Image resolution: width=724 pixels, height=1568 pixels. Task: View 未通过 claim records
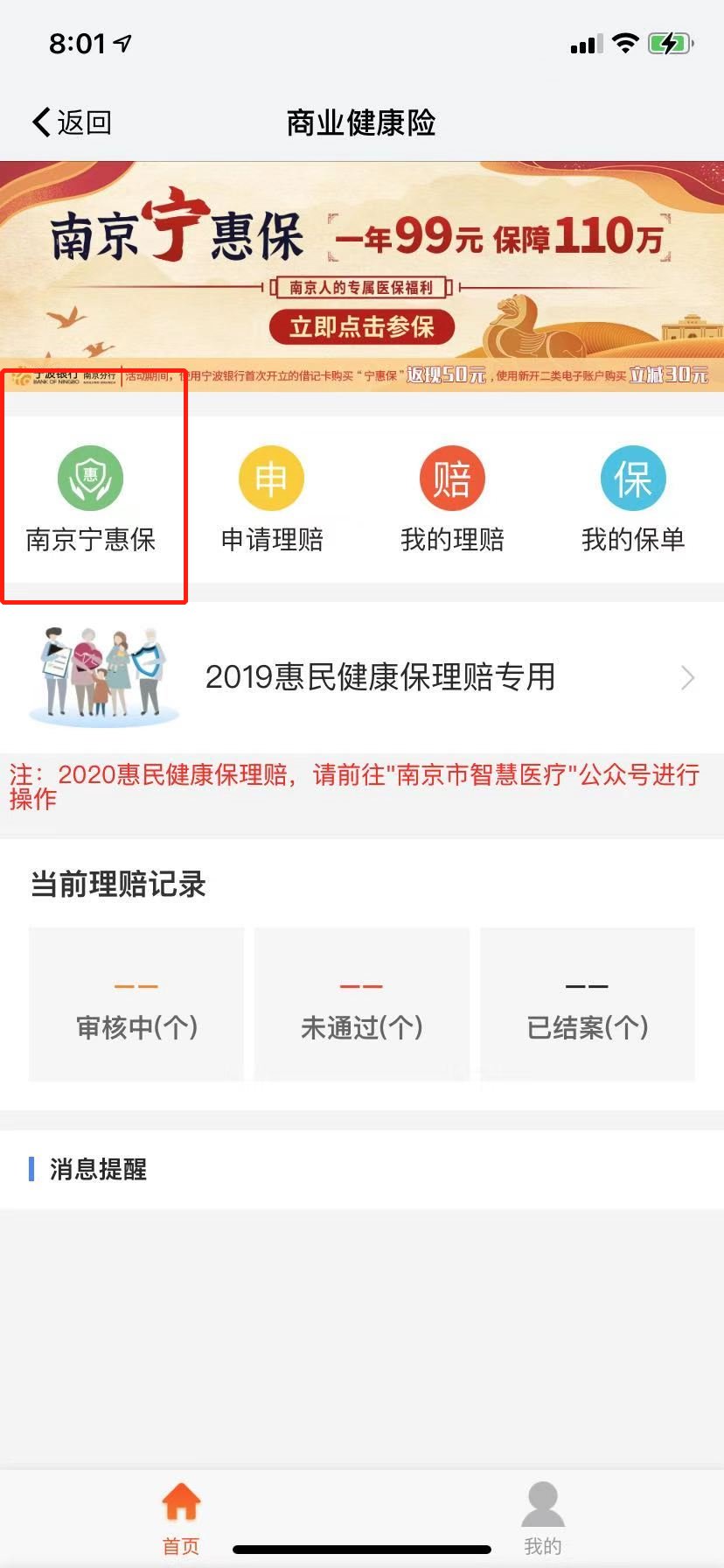click(x=362, y=1004)
